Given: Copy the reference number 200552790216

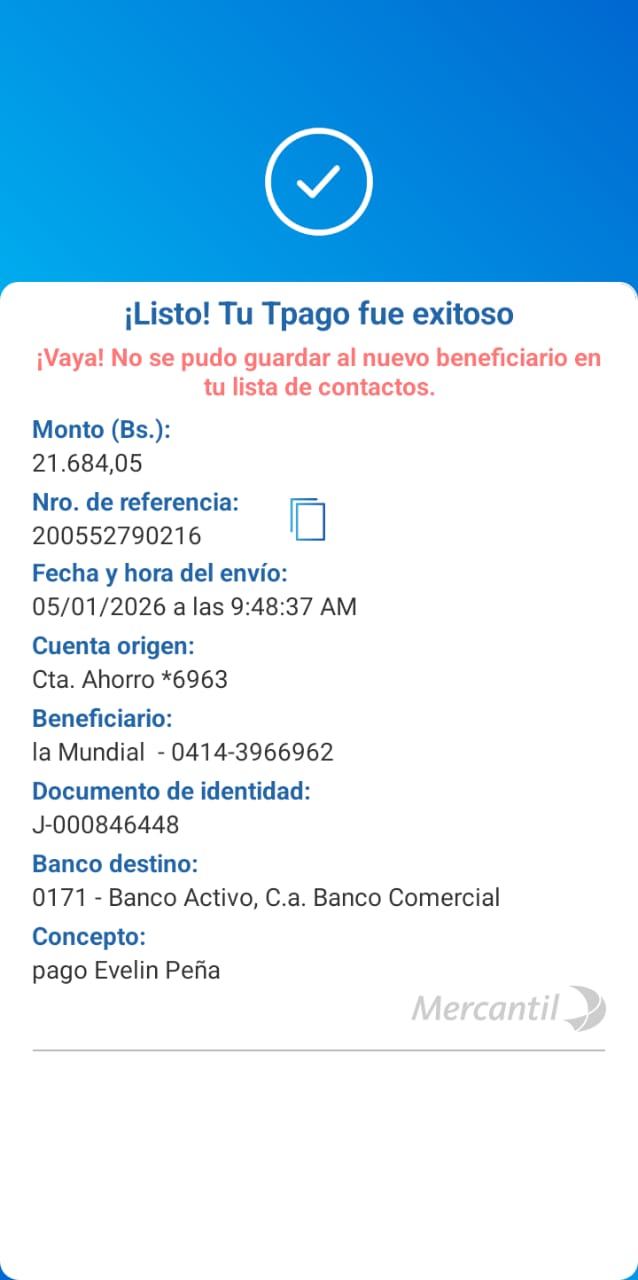Looking at the screenshot, I should point(308,519).
